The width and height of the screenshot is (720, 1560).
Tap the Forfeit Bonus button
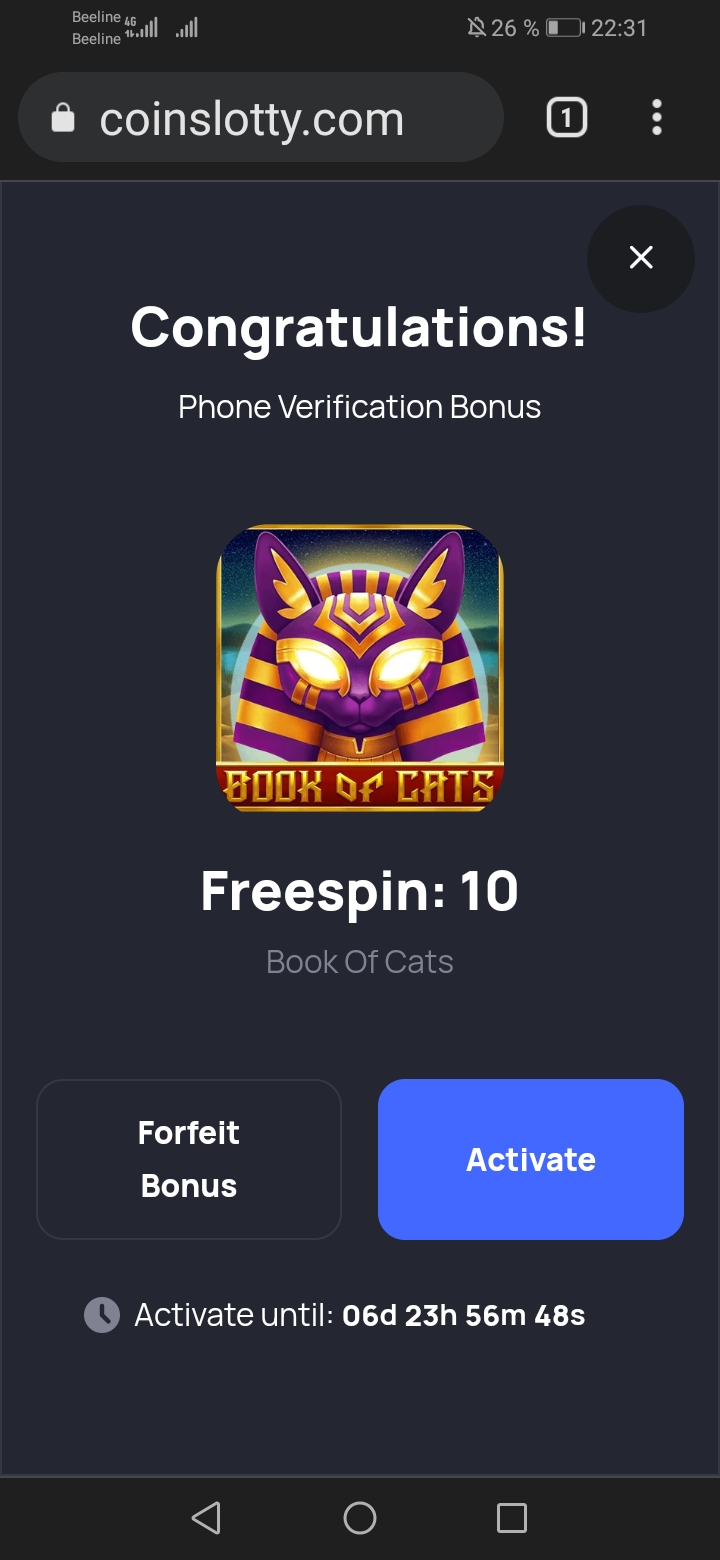tap(189, 1159)
